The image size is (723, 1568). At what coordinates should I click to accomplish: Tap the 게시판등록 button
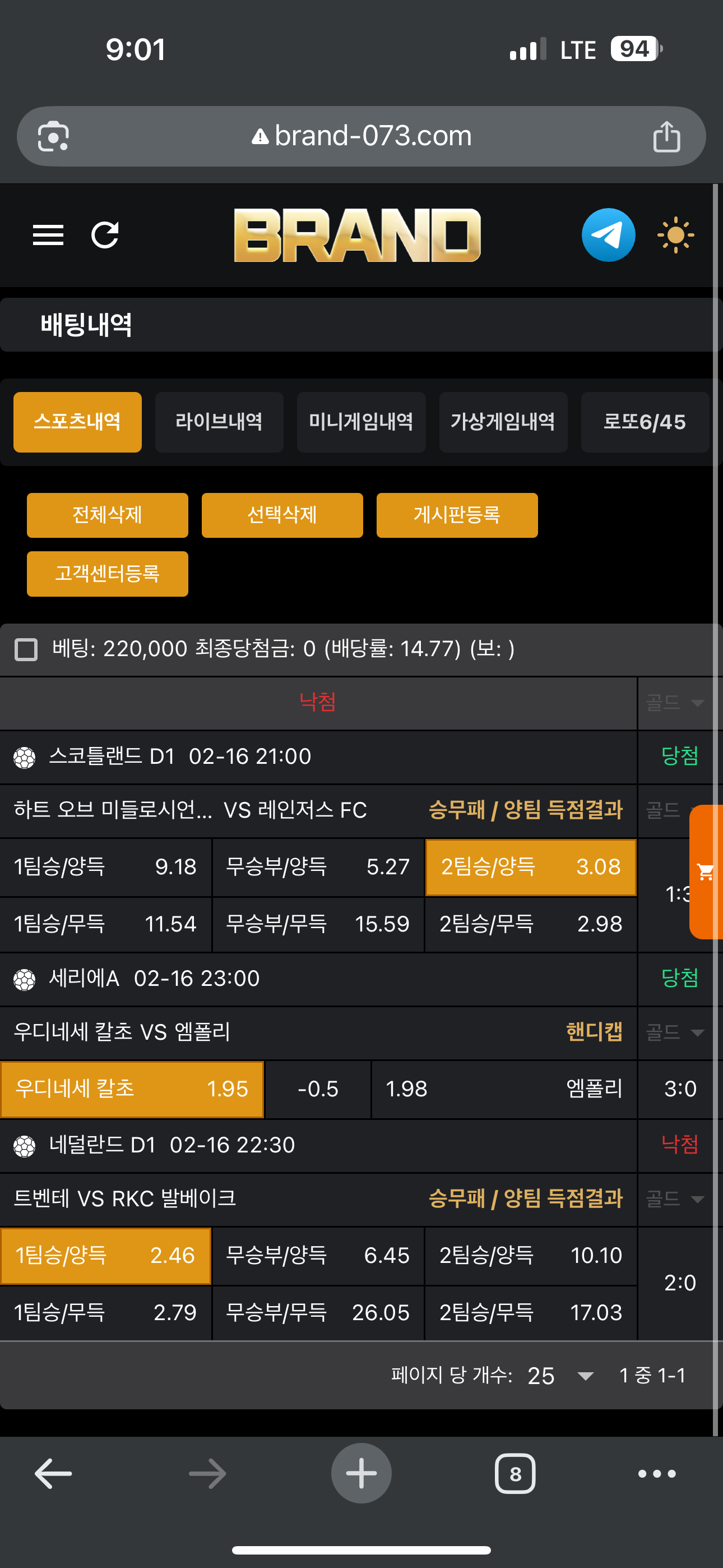456,515
